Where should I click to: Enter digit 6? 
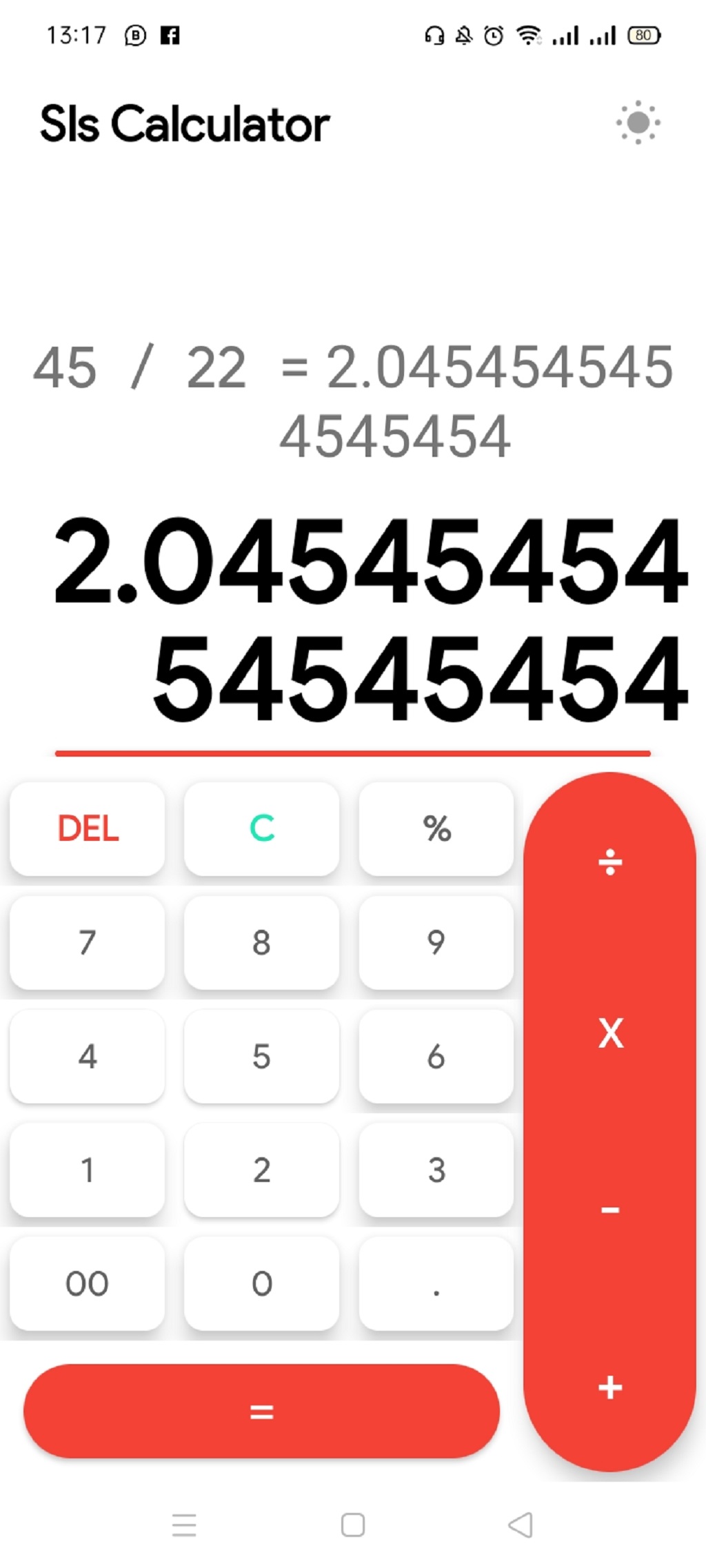pos(436,1055)
